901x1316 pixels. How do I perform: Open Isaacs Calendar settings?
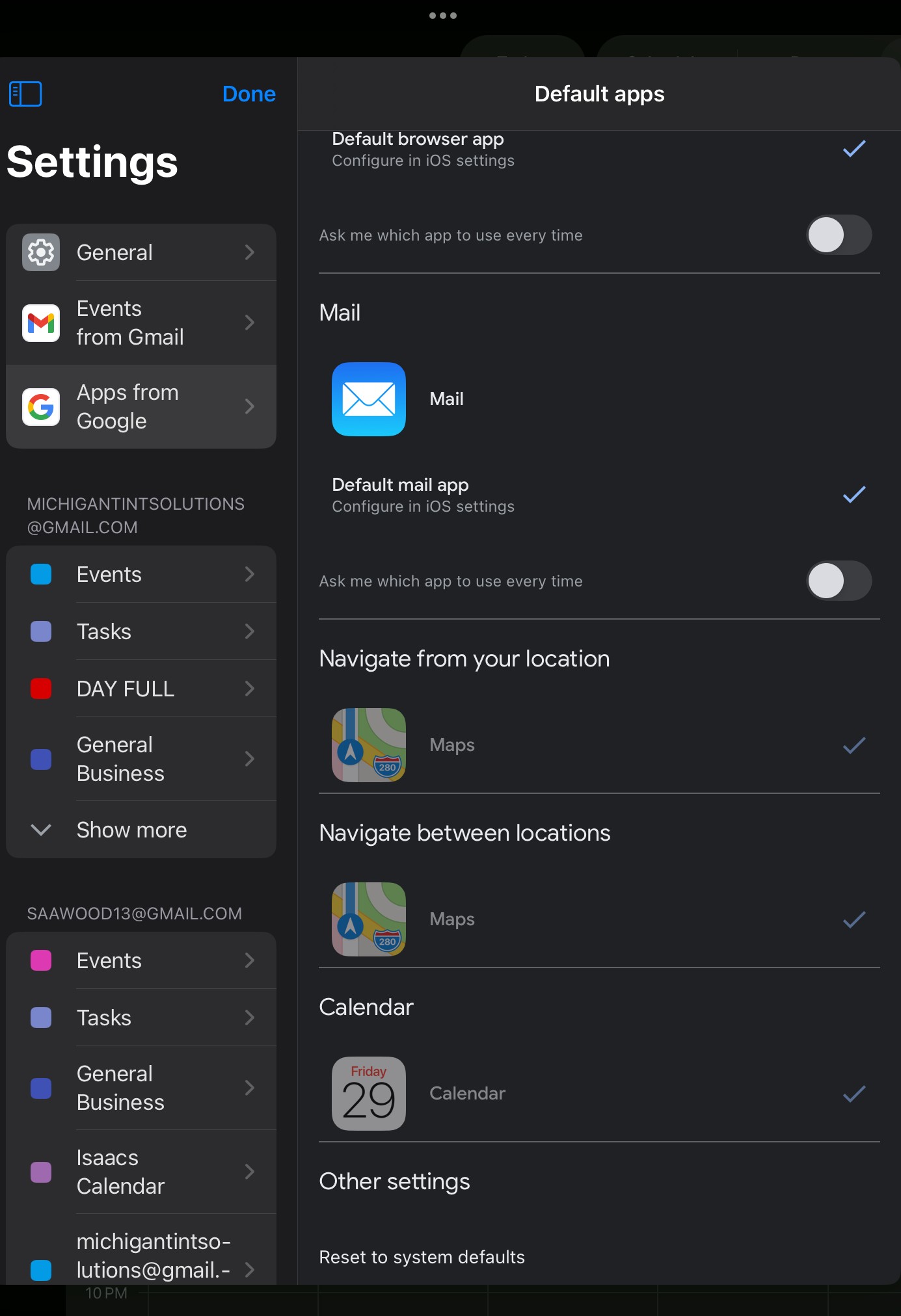click(141, 1172)
